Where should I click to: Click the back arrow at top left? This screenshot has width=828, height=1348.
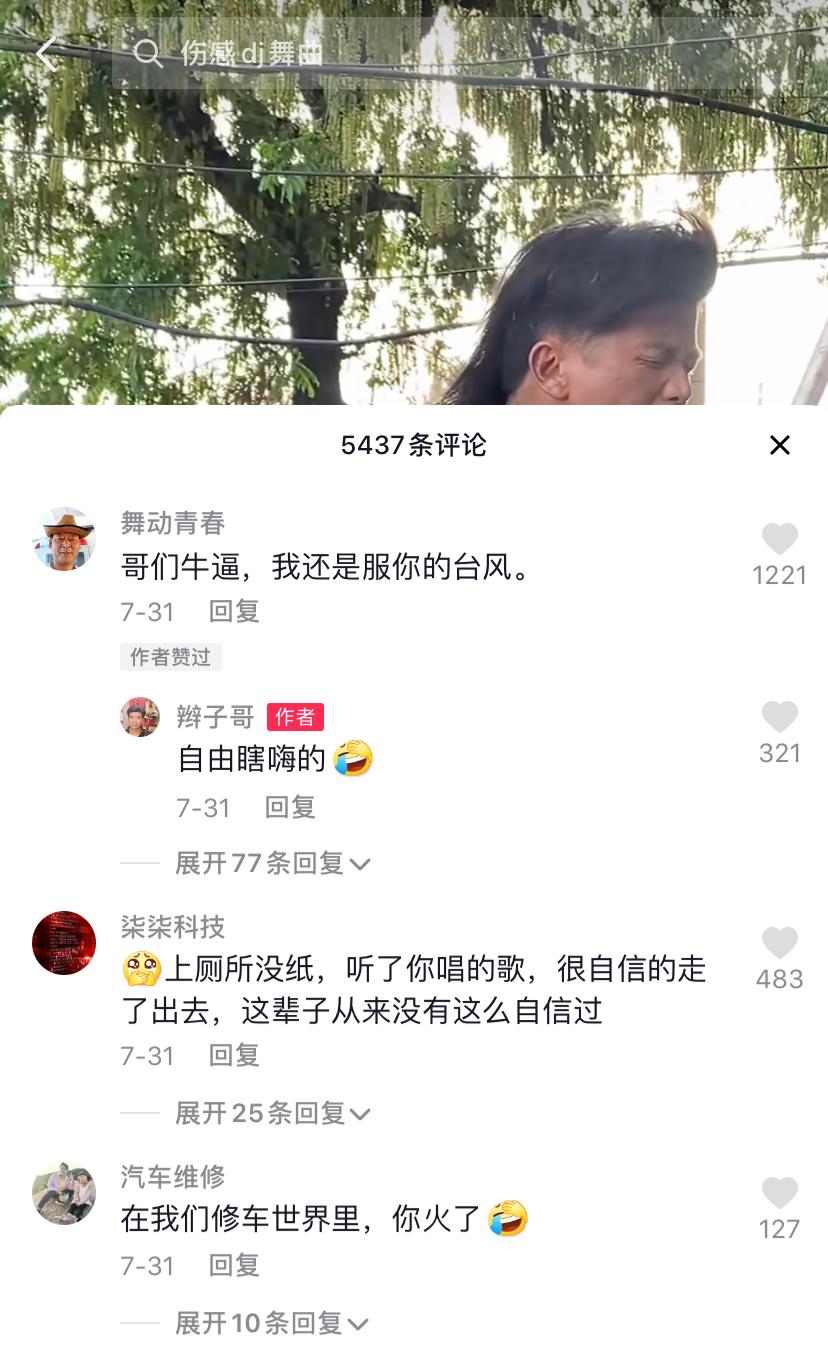(44, 55)
